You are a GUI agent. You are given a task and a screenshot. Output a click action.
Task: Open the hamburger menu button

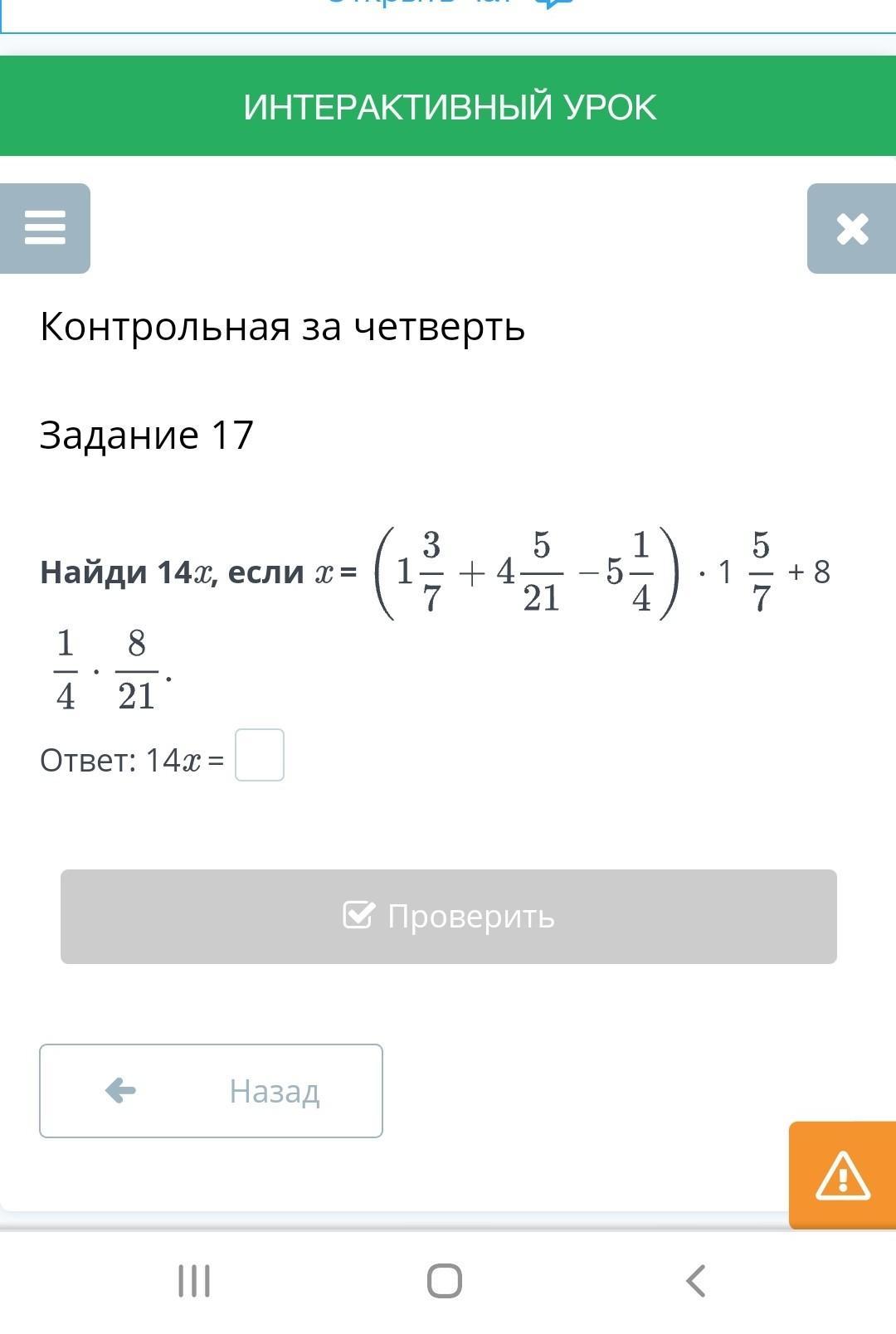tap(45, 228)
